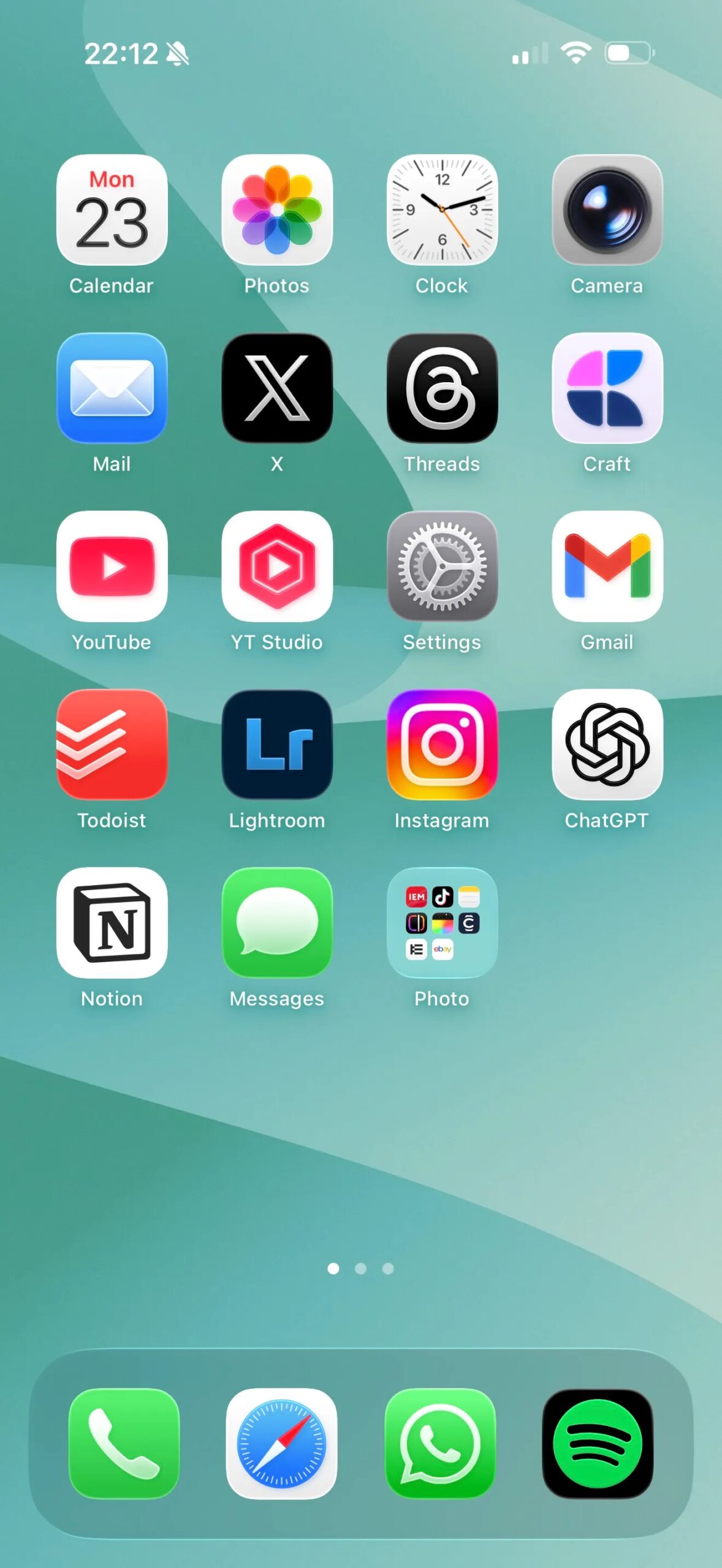Open the Todoist app
This screenshot has height=1568, width=722.
click(x=112, y=745)
